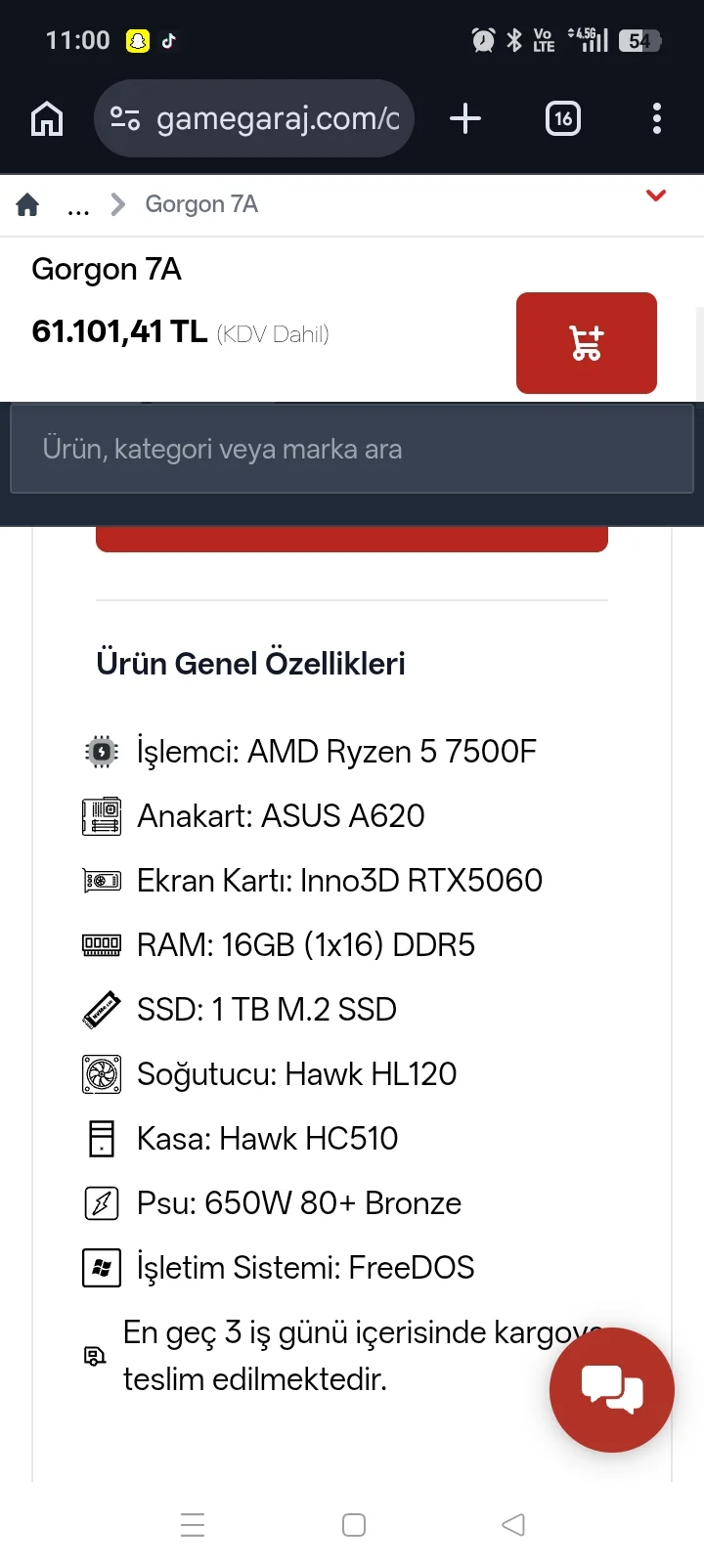
Task: Open the browser home page
Action: click(47, 119)
